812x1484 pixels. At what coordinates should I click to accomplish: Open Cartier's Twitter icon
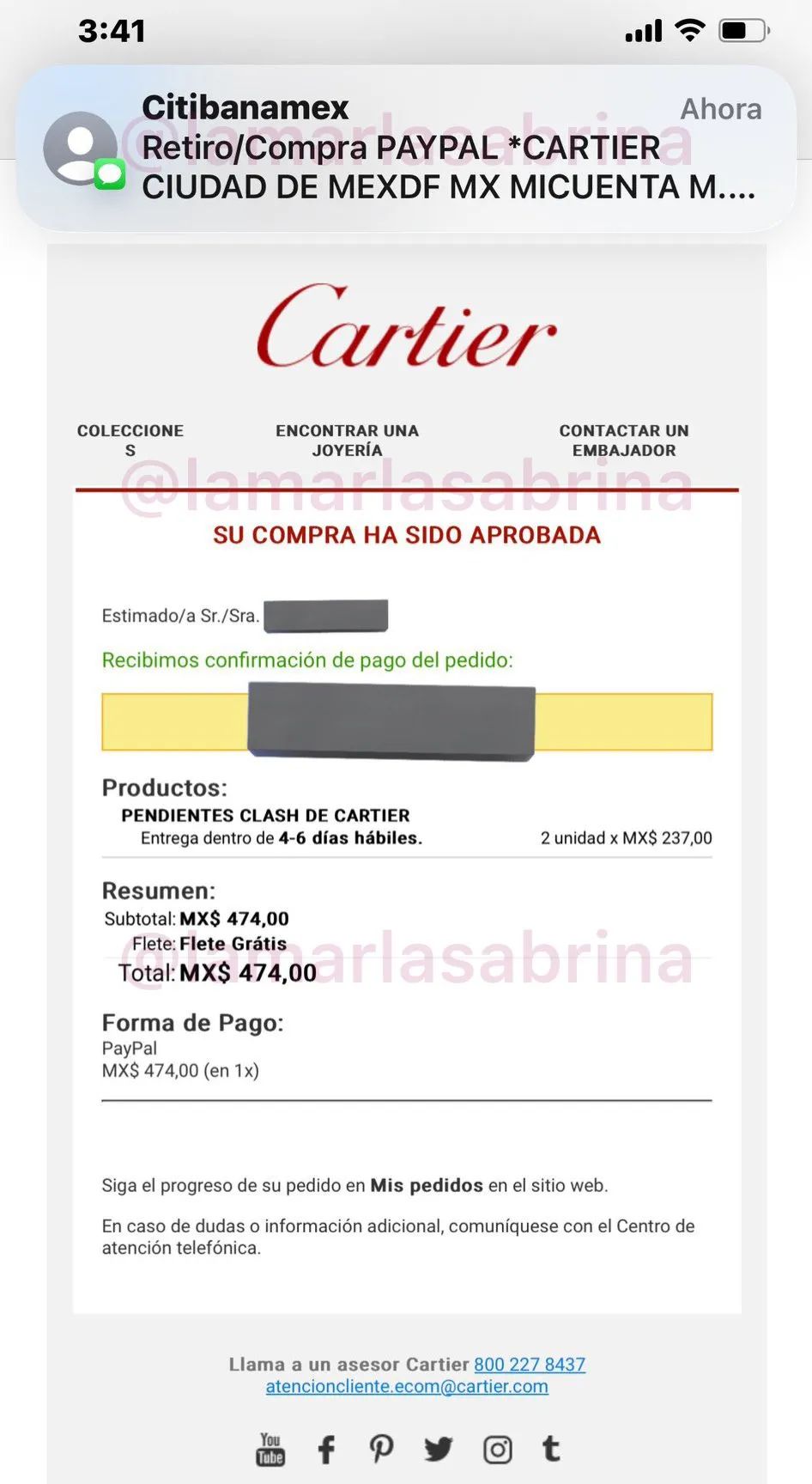tap(439, 1450)
